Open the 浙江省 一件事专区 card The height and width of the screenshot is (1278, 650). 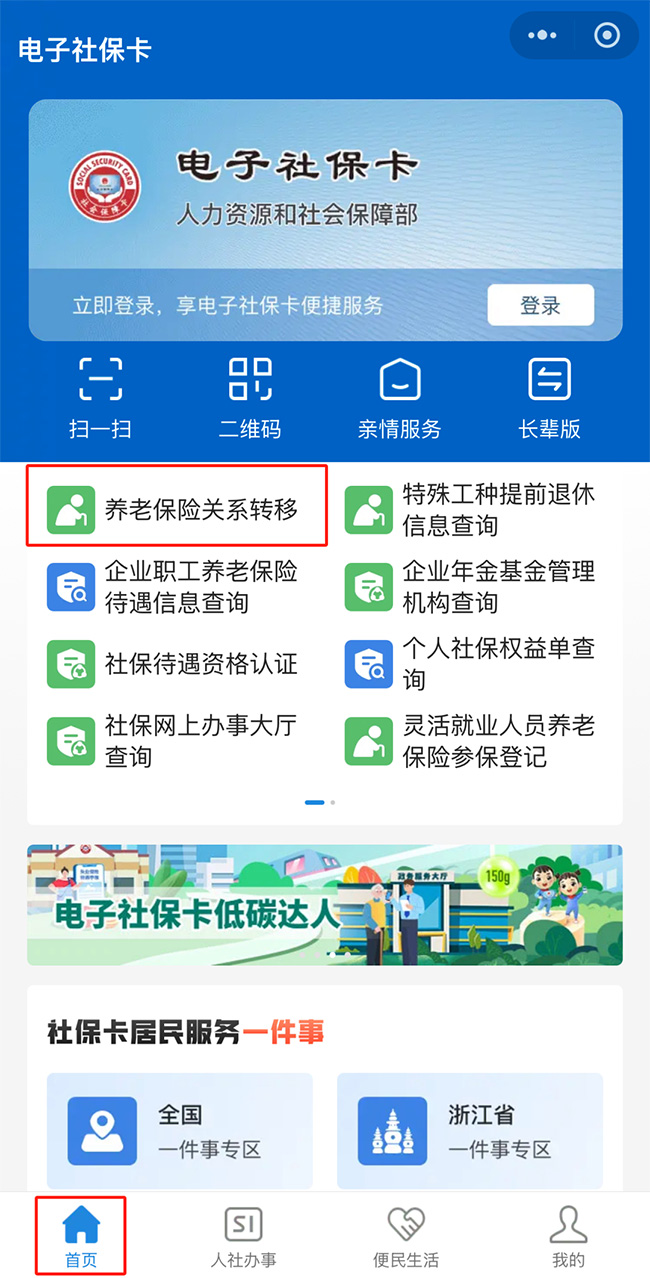click(x=470, y=1131)
